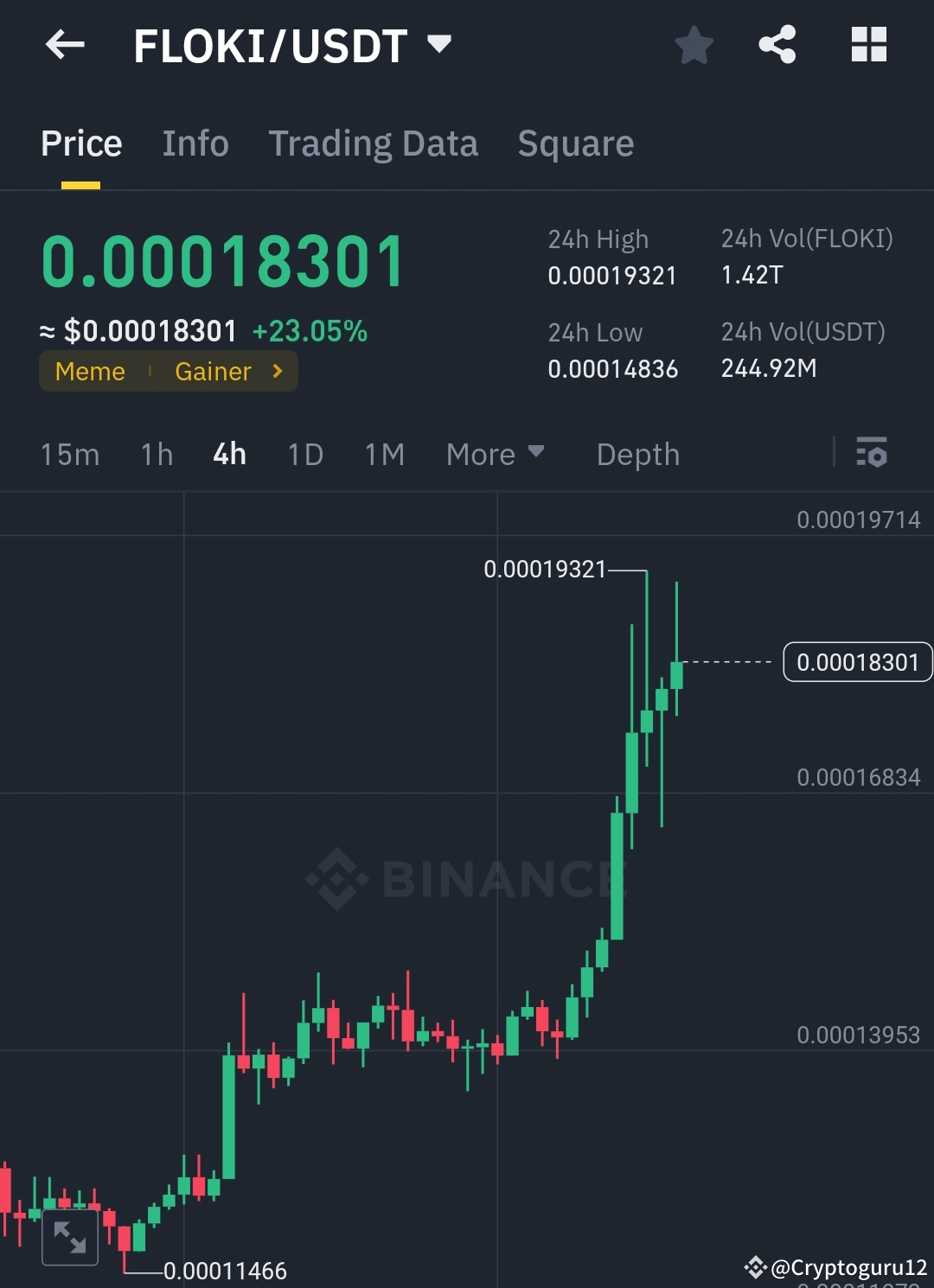Show the order book via Depth
This screenshot has width=934, height=1288.
click(x=637, y=454)
